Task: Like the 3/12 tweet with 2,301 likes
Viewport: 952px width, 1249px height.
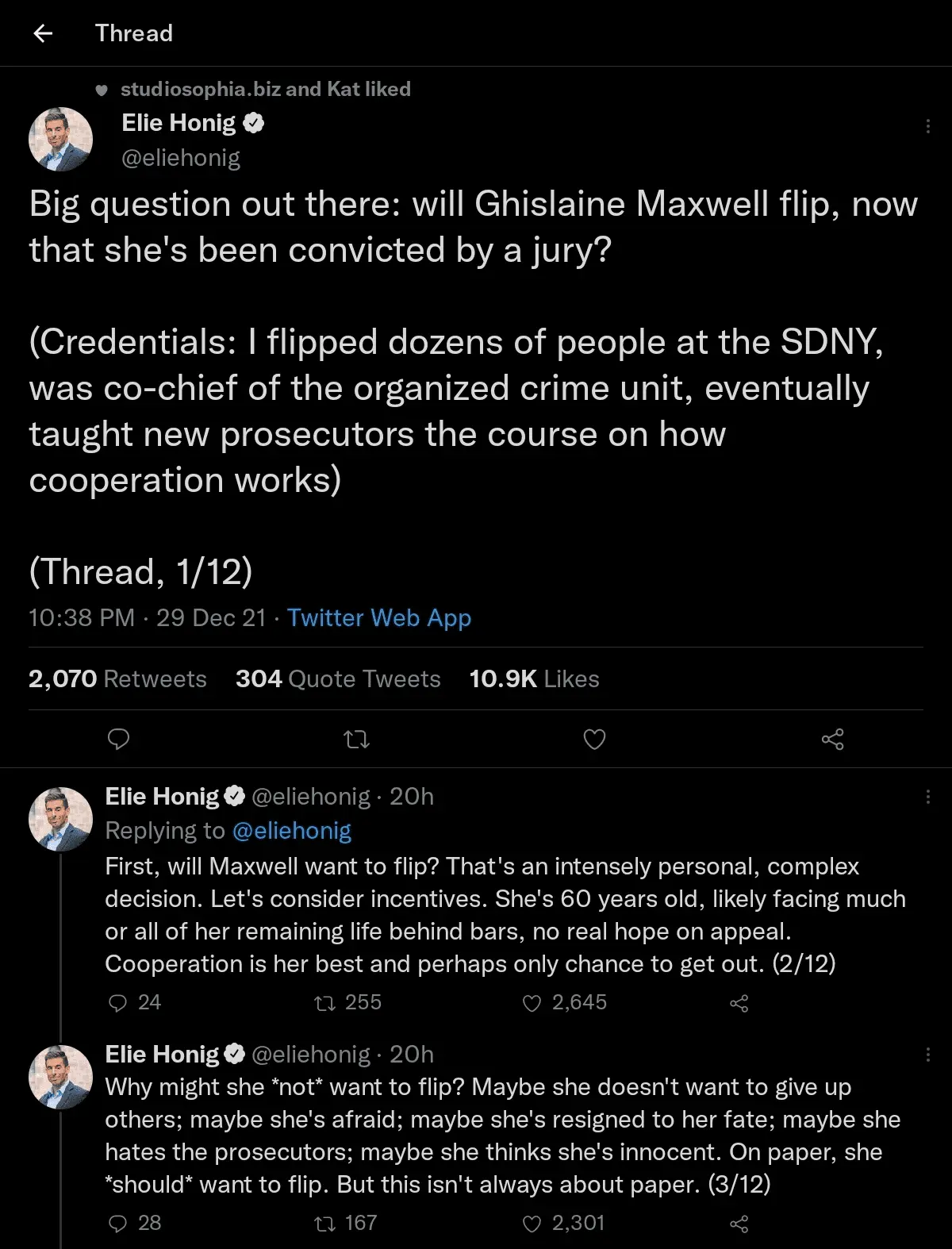Action: [x=532, y=1223]
